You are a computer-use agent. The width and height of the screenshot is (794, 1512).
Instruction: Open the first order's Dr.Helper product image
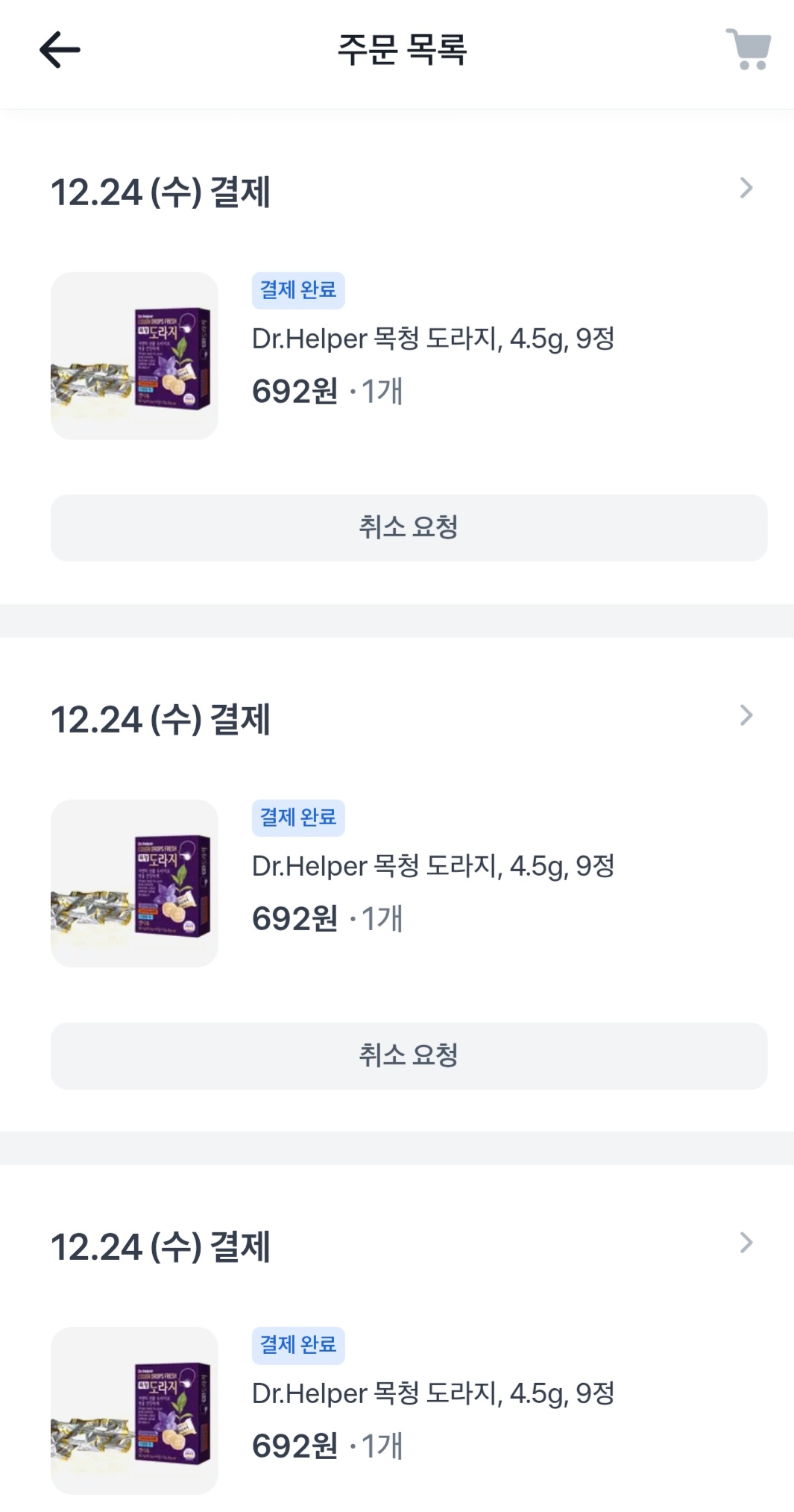coord(134,356)
